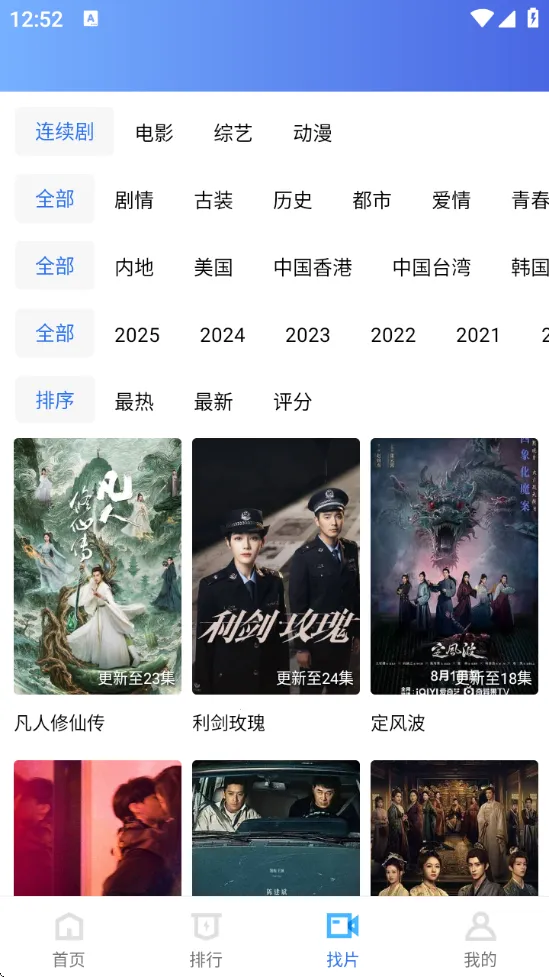Sort results by 最热
Viewport: 549px width, 977px height.
click(x=134, y=402)
